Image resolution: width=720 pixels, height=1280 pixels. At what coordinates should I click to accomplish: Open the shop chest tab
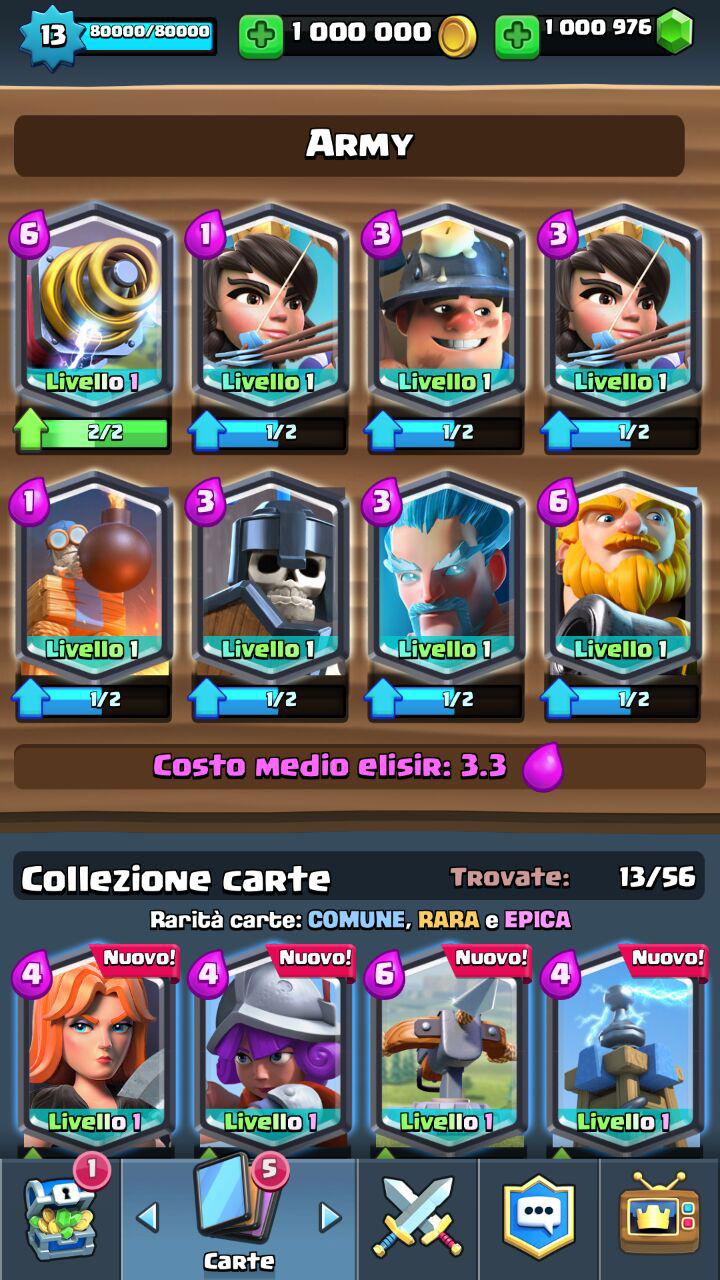60,1219
